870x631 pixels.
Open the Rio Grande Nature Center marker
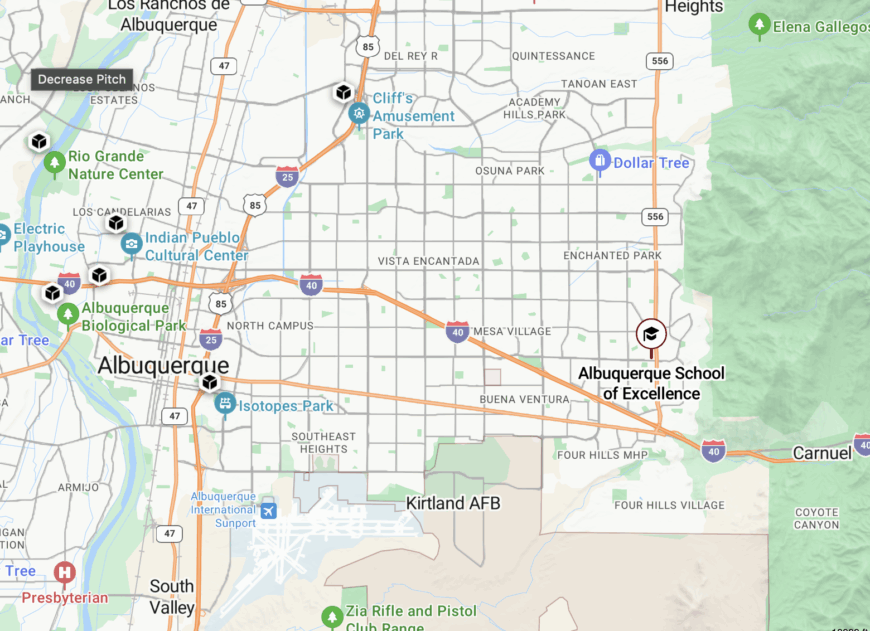click(x=54, y=162)
